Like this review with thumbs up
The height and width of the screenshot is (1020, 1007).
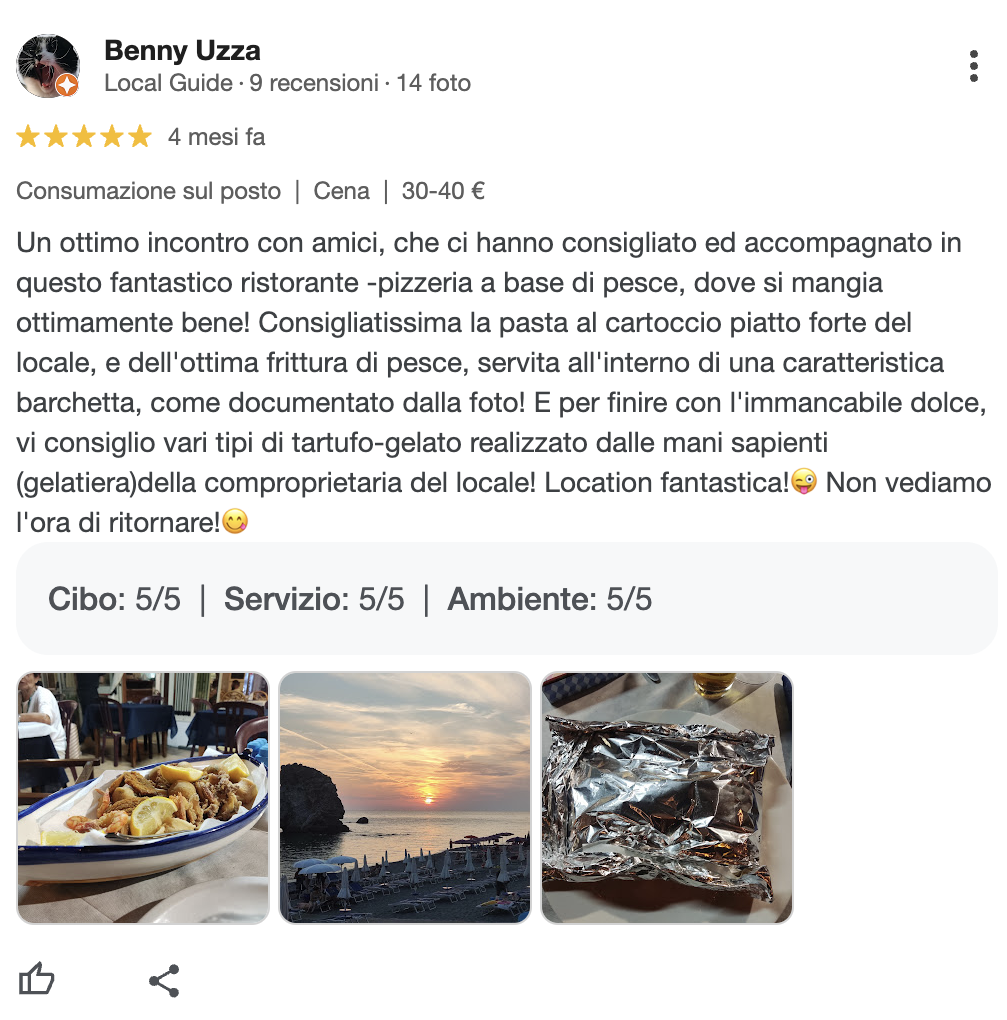pos(37,979)
